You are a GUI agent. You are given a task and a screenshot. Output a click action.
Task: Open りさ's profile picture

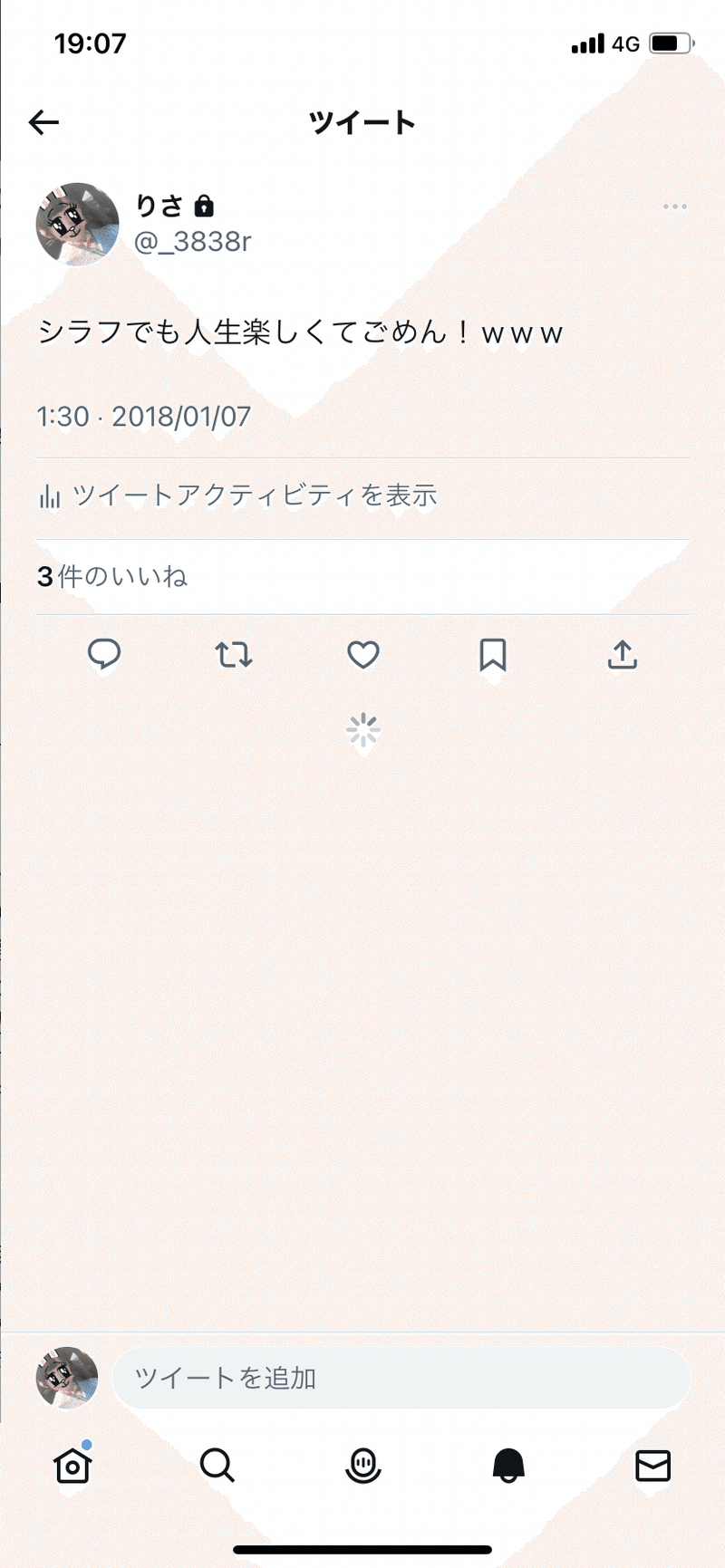click(x=77, y=224)
